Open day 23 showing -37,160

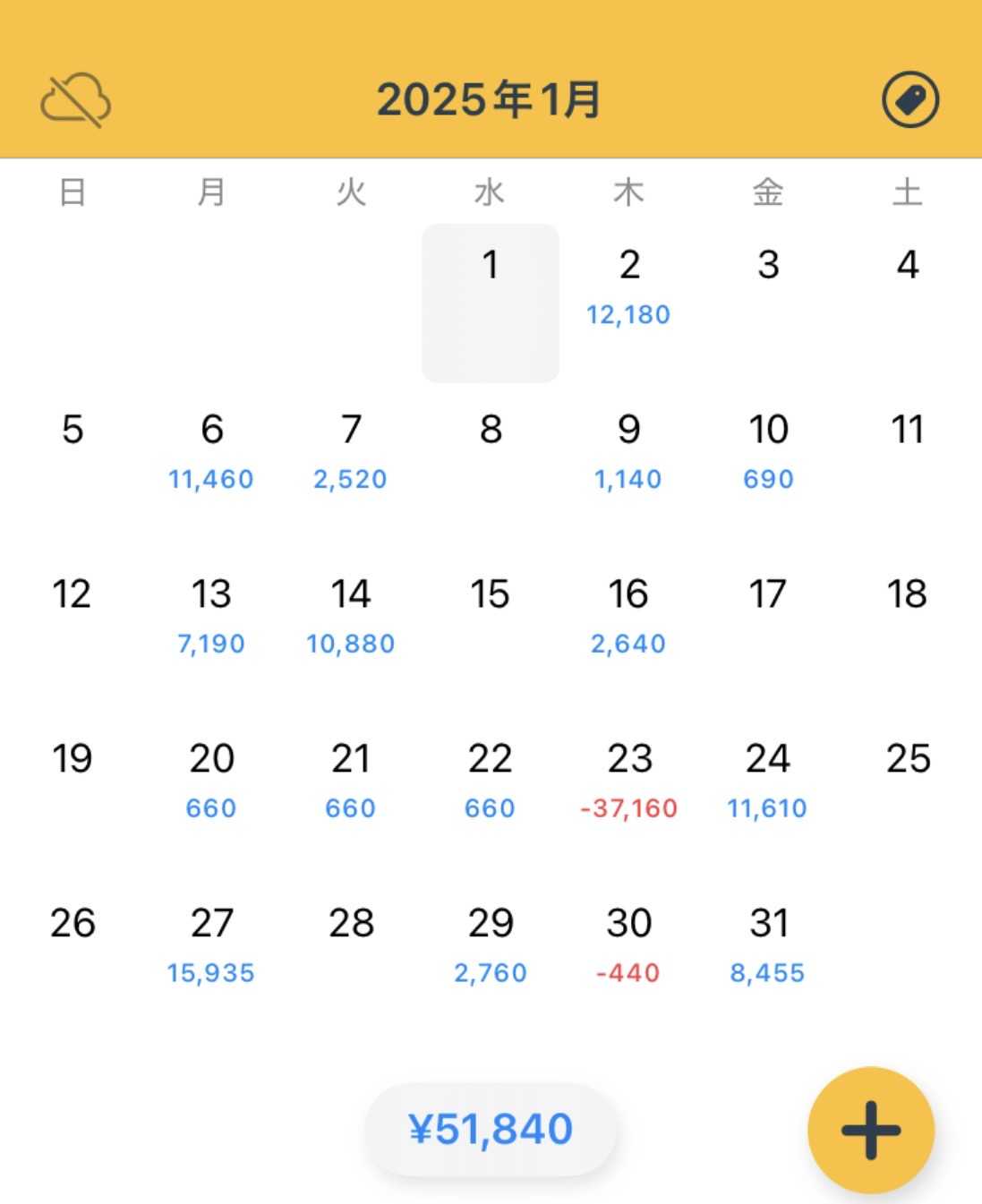point(628,781)
